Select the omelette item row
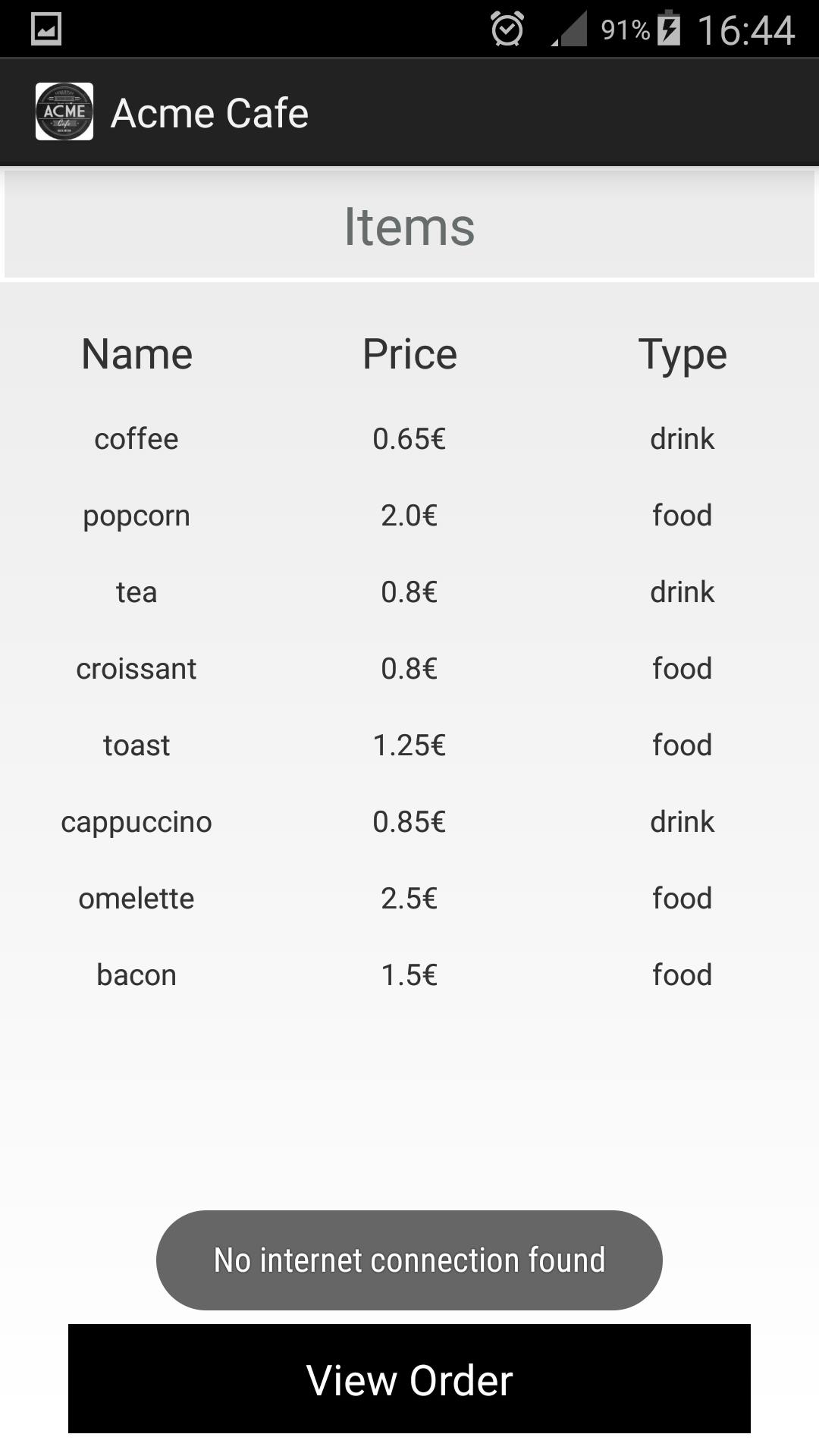Image resolution: width=819 pixels, height=1456 pixels. [409, 899]
